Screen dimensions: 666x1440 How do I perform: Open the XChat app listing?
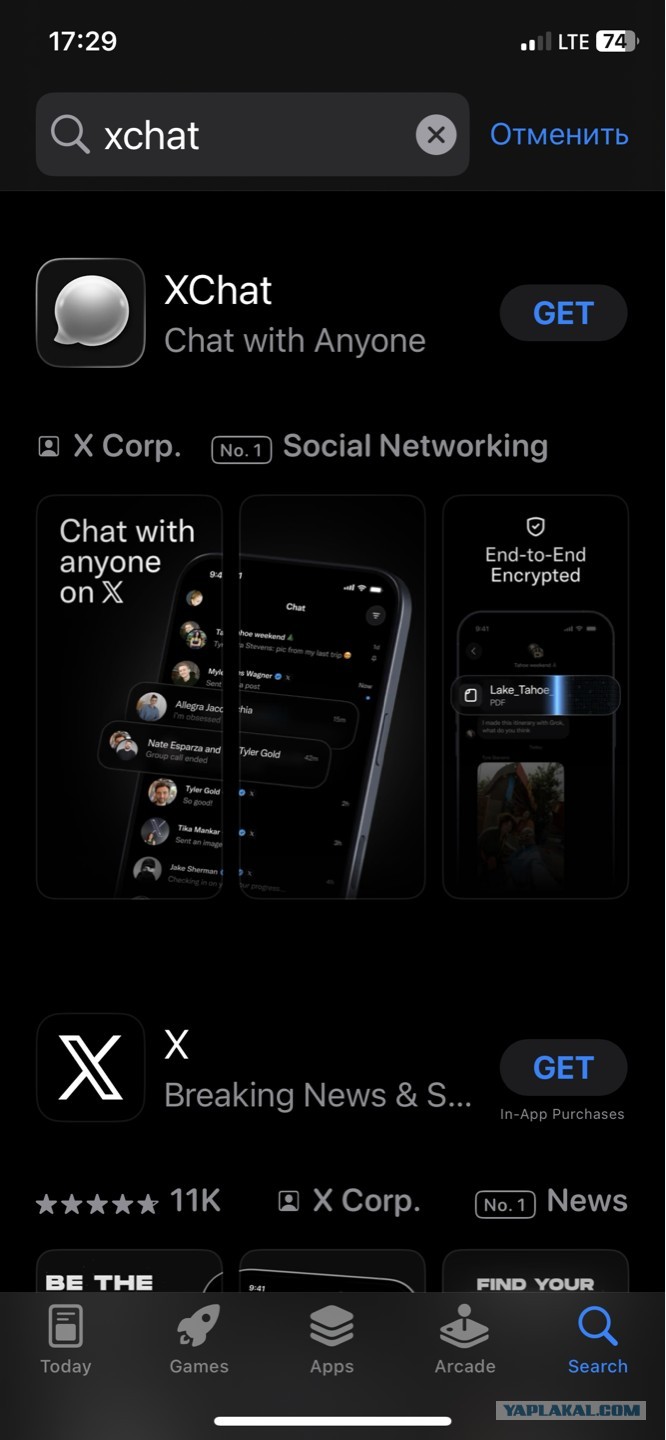pos(295,313)
